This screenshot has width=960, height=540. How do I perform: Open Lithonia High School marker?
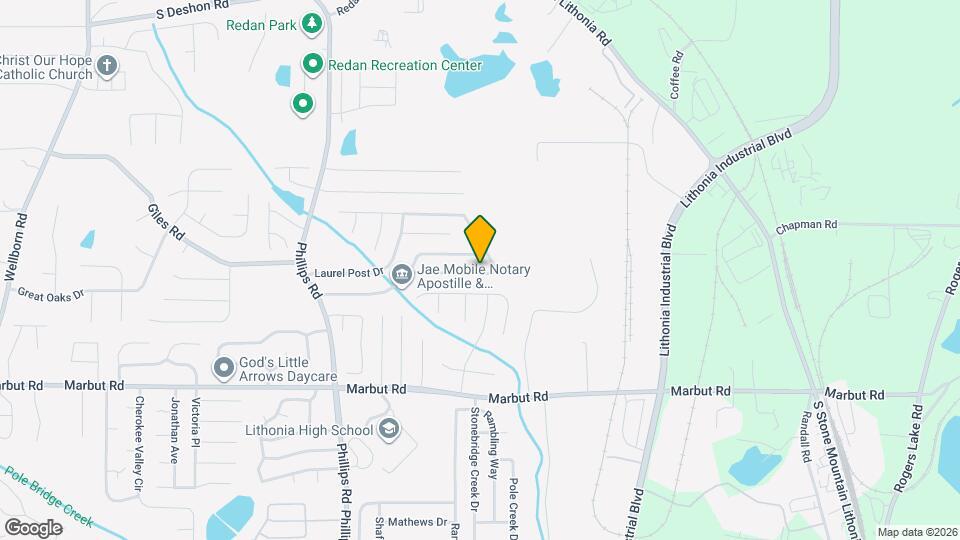[x=389, y=431]
